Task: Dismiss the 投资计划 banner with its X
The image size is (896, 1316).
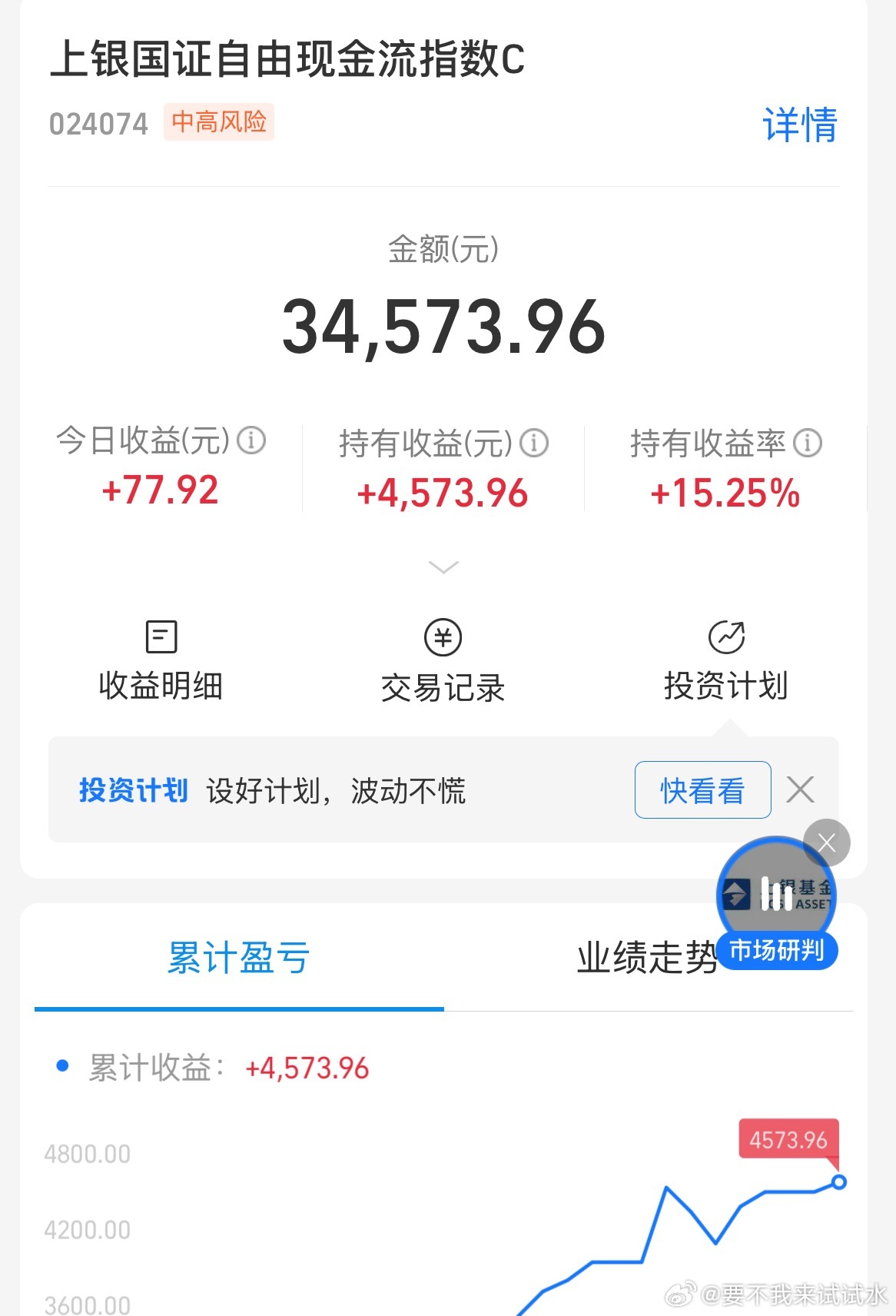Action: 801,789
